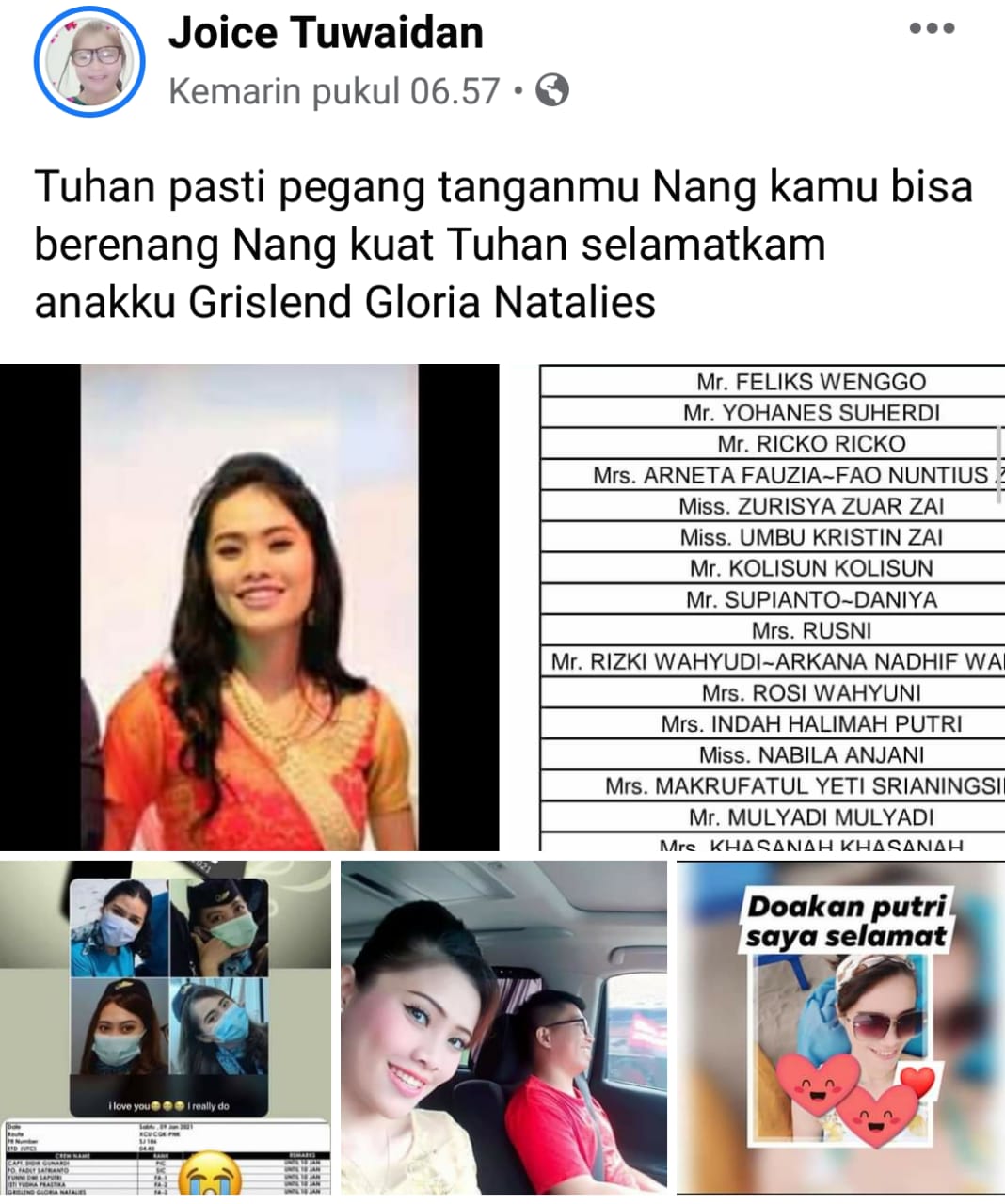1005x1204 pixels.
Task: Open the masked crew collage photo
Action: pyautogui.click(x=166, y=1027)
